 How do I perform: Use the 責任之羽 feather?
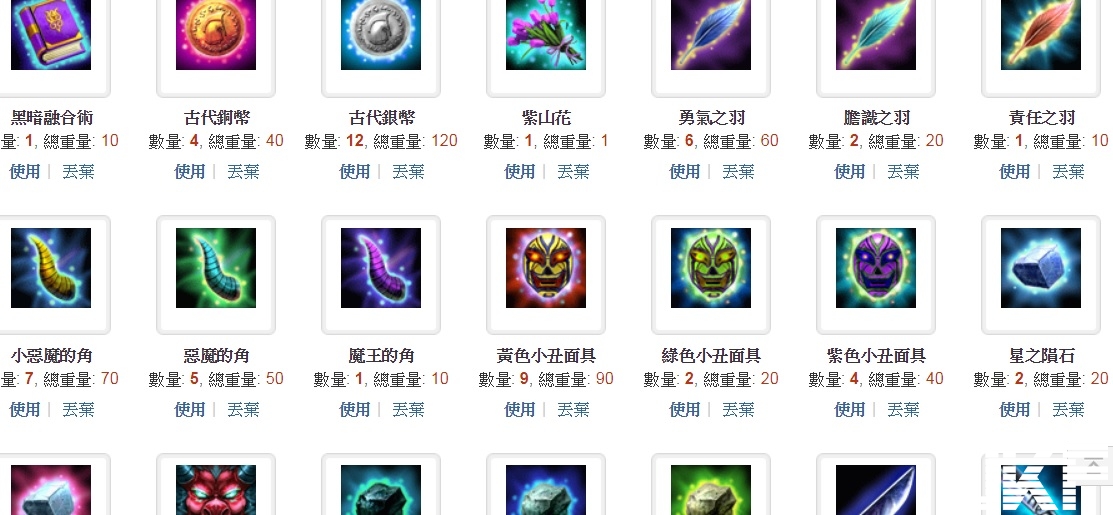1015,171
